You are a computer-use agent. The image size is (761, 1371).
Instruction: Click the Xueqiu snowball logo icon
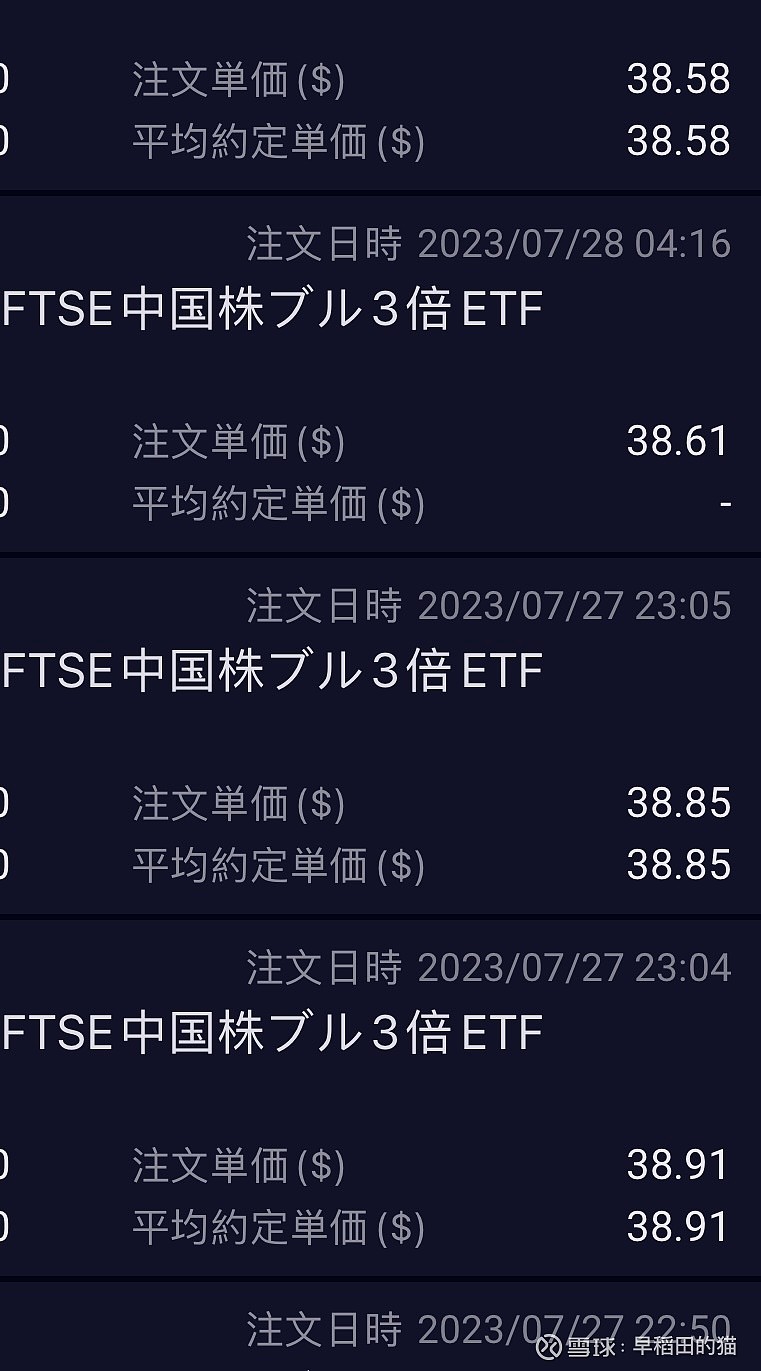(548, 1347)
